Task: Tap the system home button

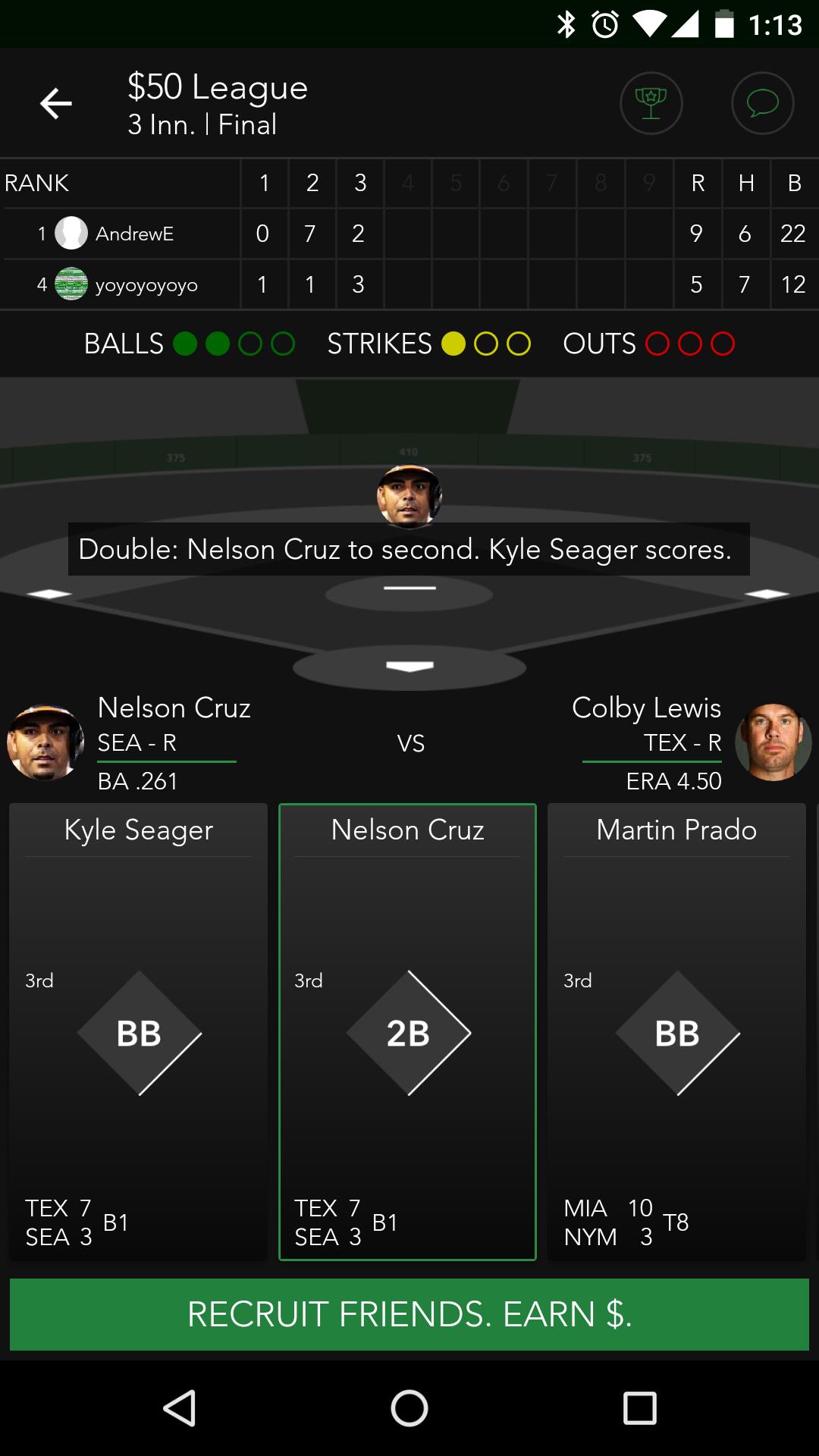Action: tap(409, 1409)
